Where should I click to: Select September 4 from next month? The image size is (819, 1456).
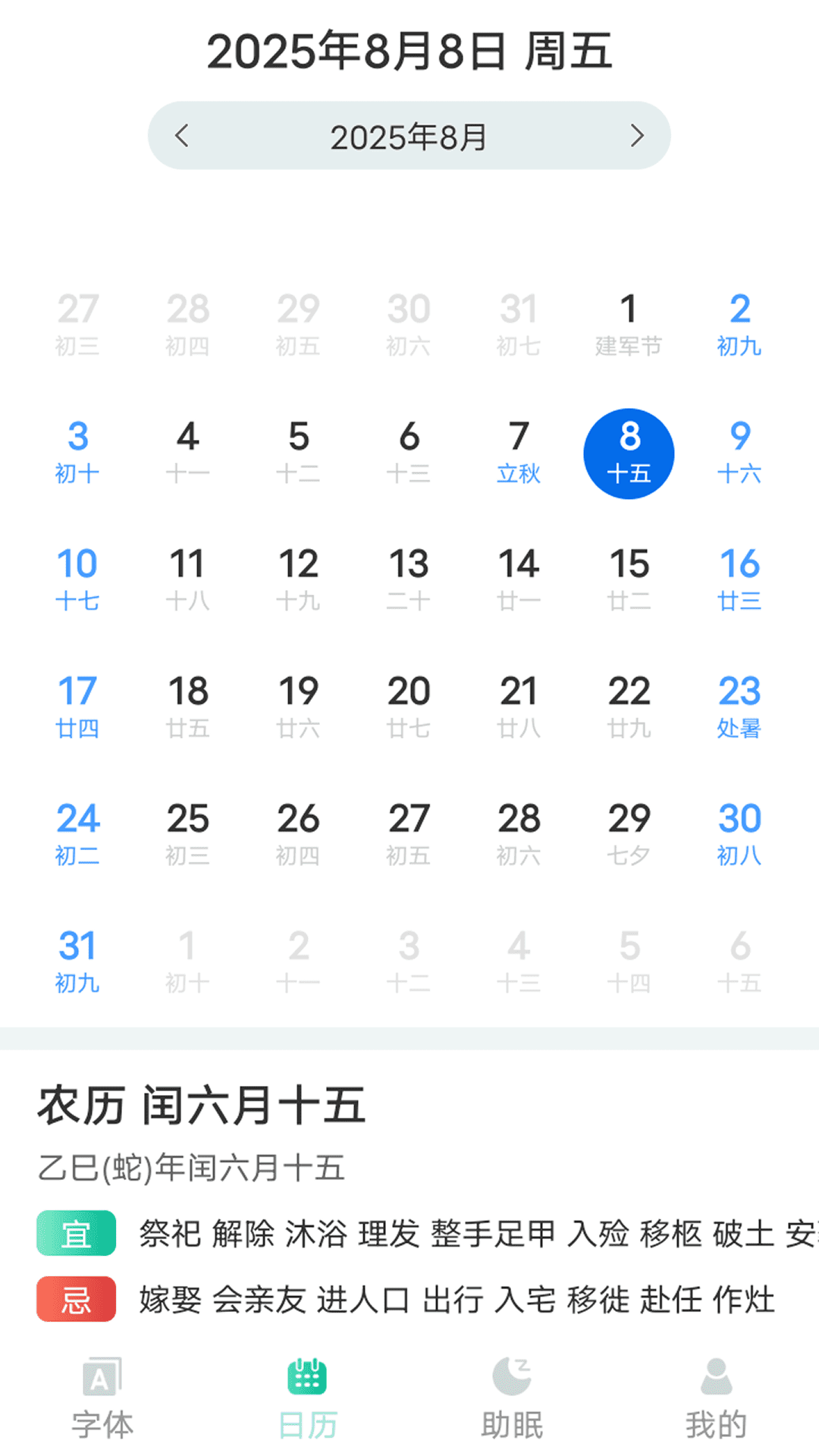(519, 963)
